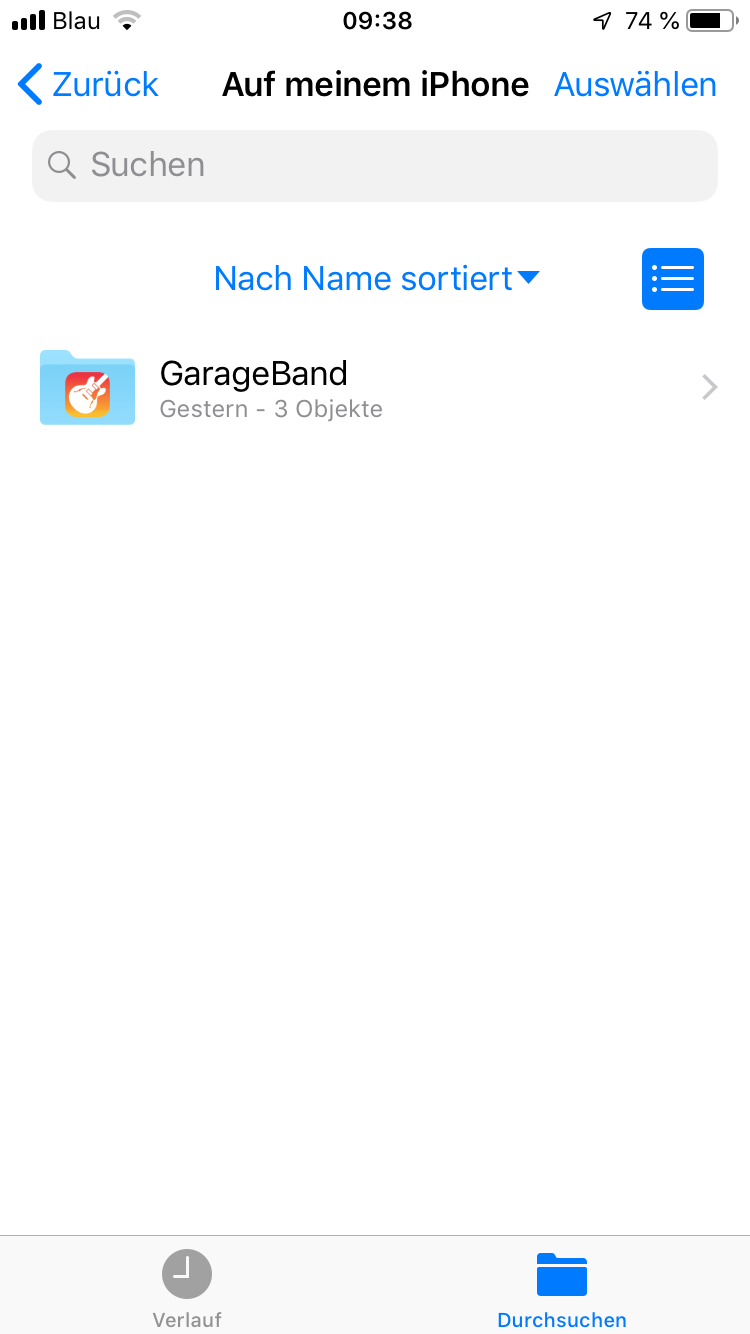
Task: Tap Auswählen to select items
Action: 635,85
